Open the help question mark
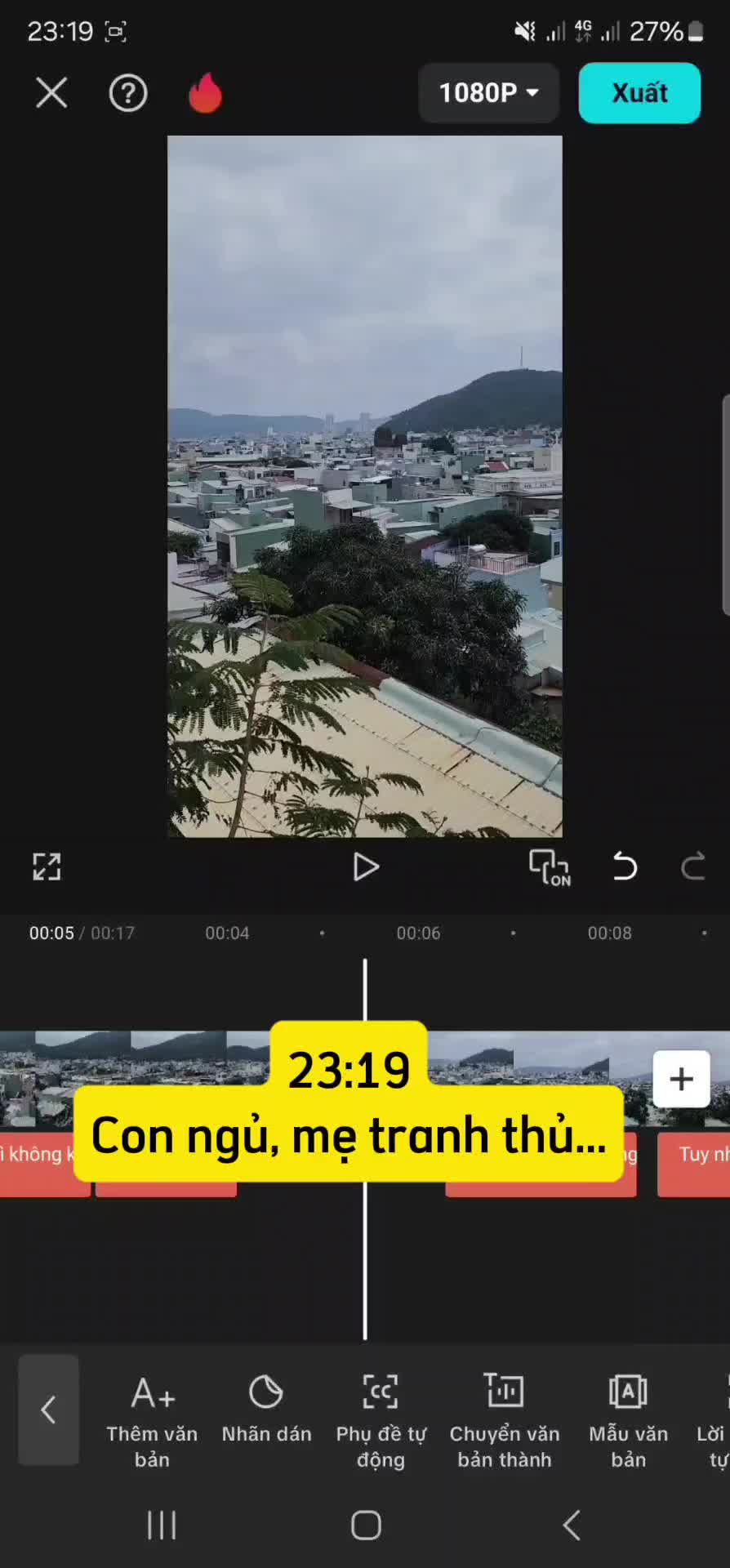Screen dimensions: 730x1568 pyautogui.click(x=128, y=93)
